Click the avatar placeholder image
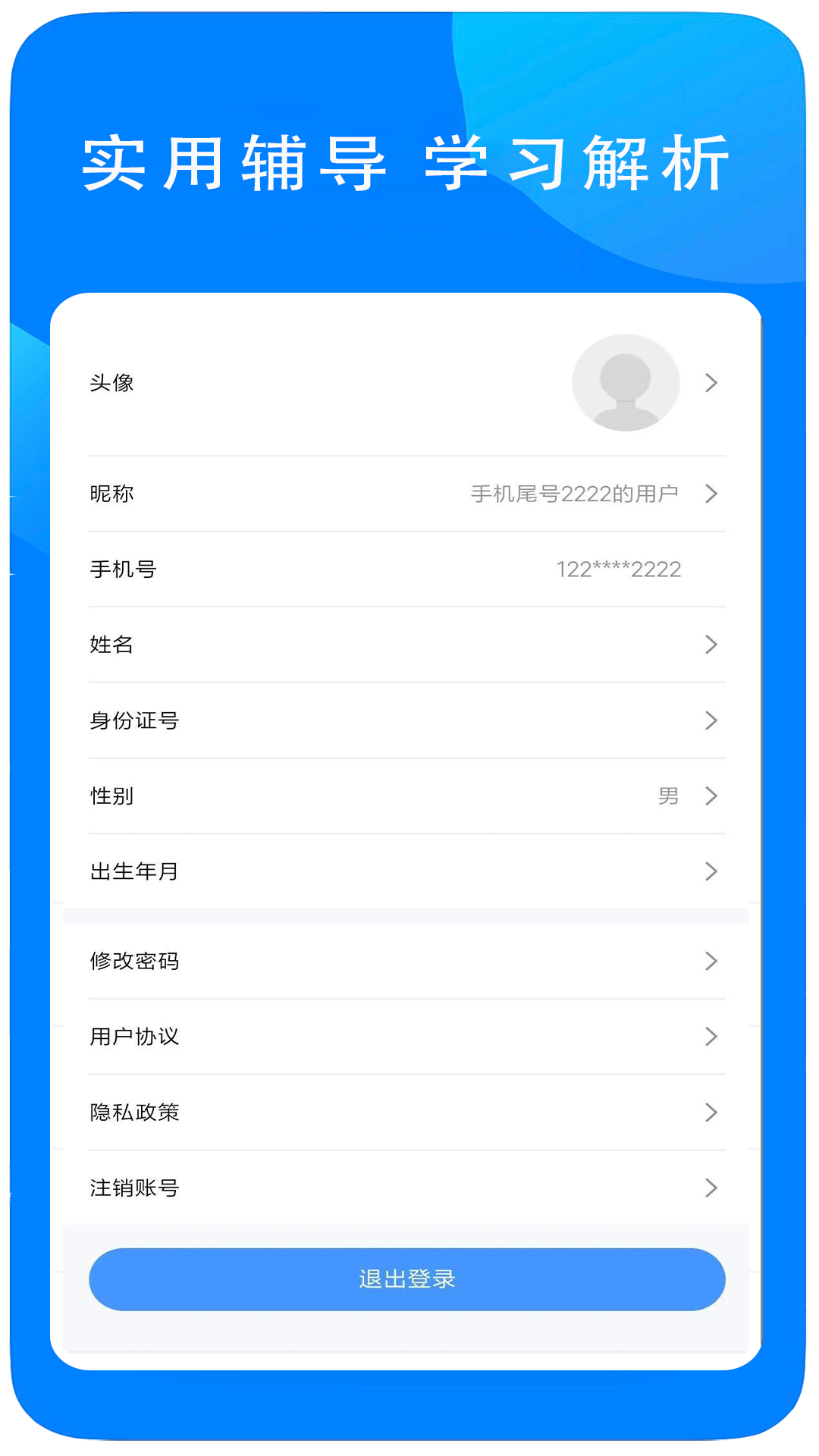Viewport: 819px width, 1456px height. tap(623, 382)
